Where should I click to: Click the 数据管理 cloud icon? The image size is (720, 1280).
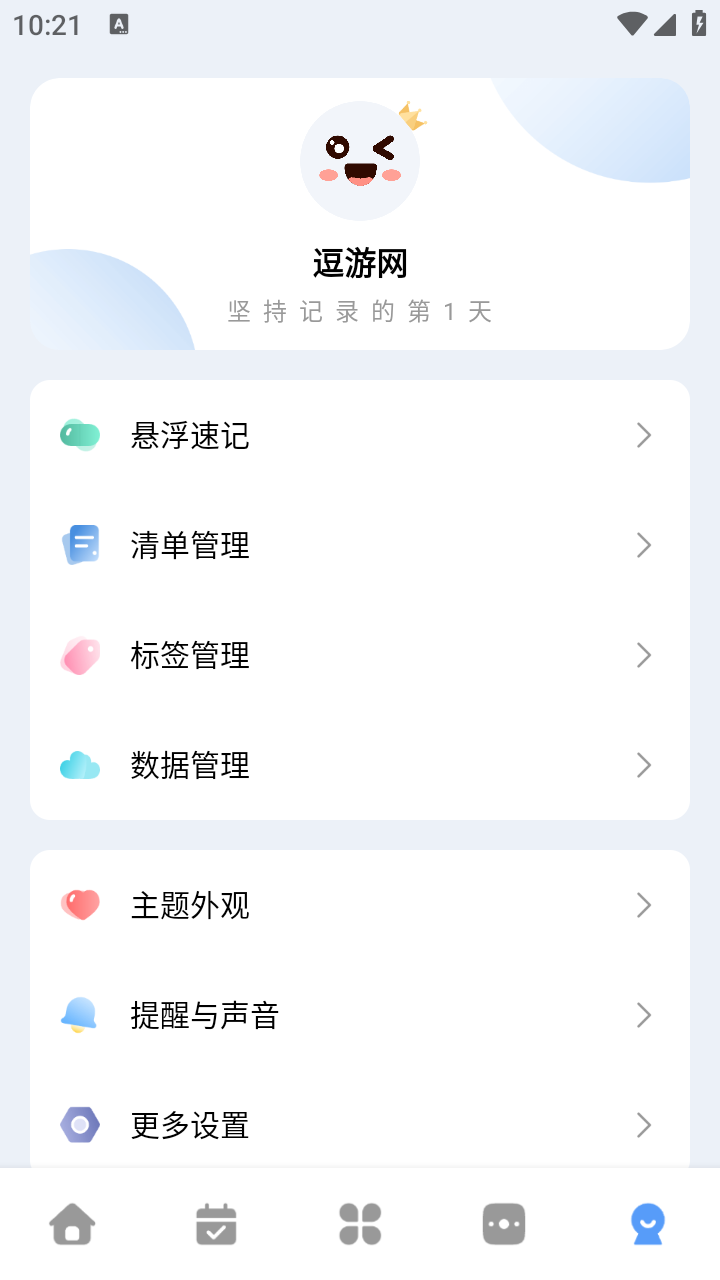click(80, 765)
